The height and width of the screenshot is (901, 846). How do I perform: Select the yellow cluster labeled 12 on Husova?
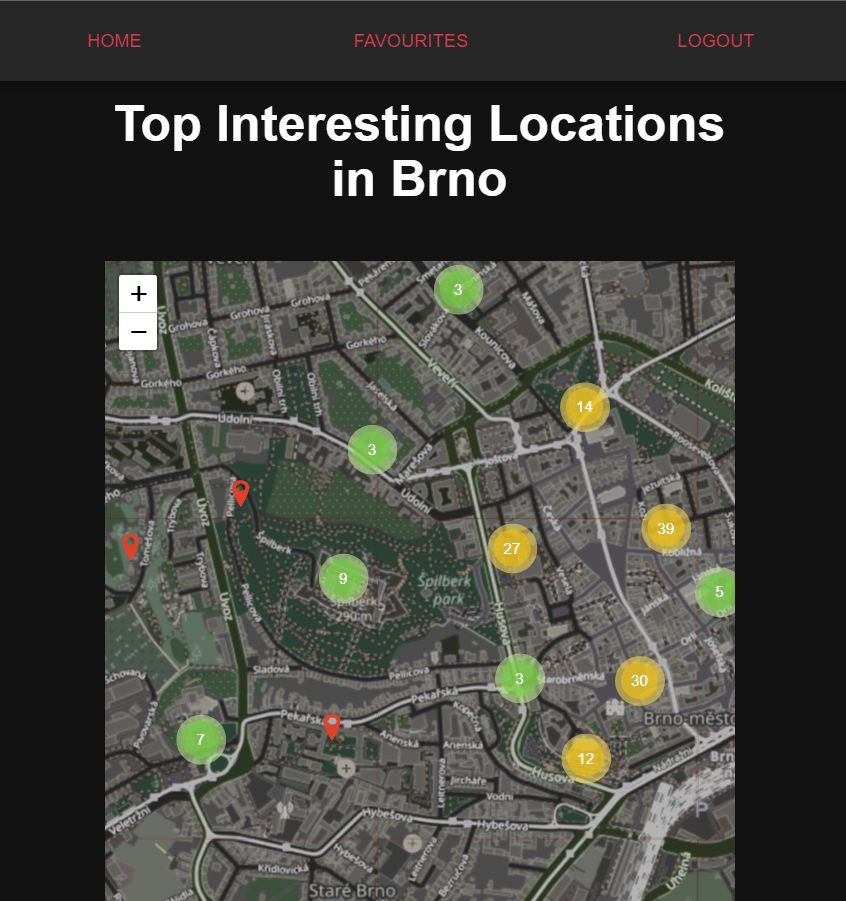(585, 759)
